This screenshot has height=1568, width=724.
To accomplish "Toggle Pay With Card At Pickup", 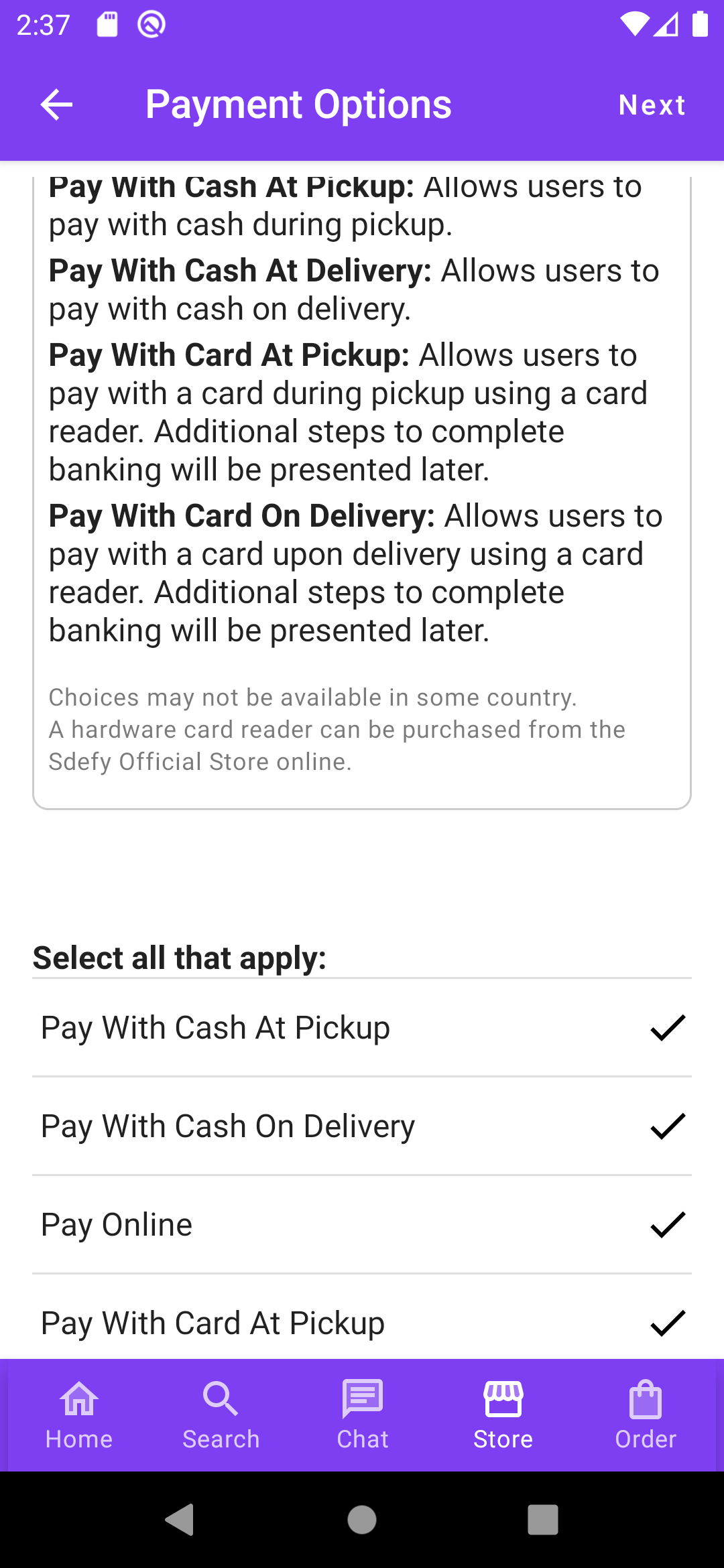I will (x=362, y=1323).
